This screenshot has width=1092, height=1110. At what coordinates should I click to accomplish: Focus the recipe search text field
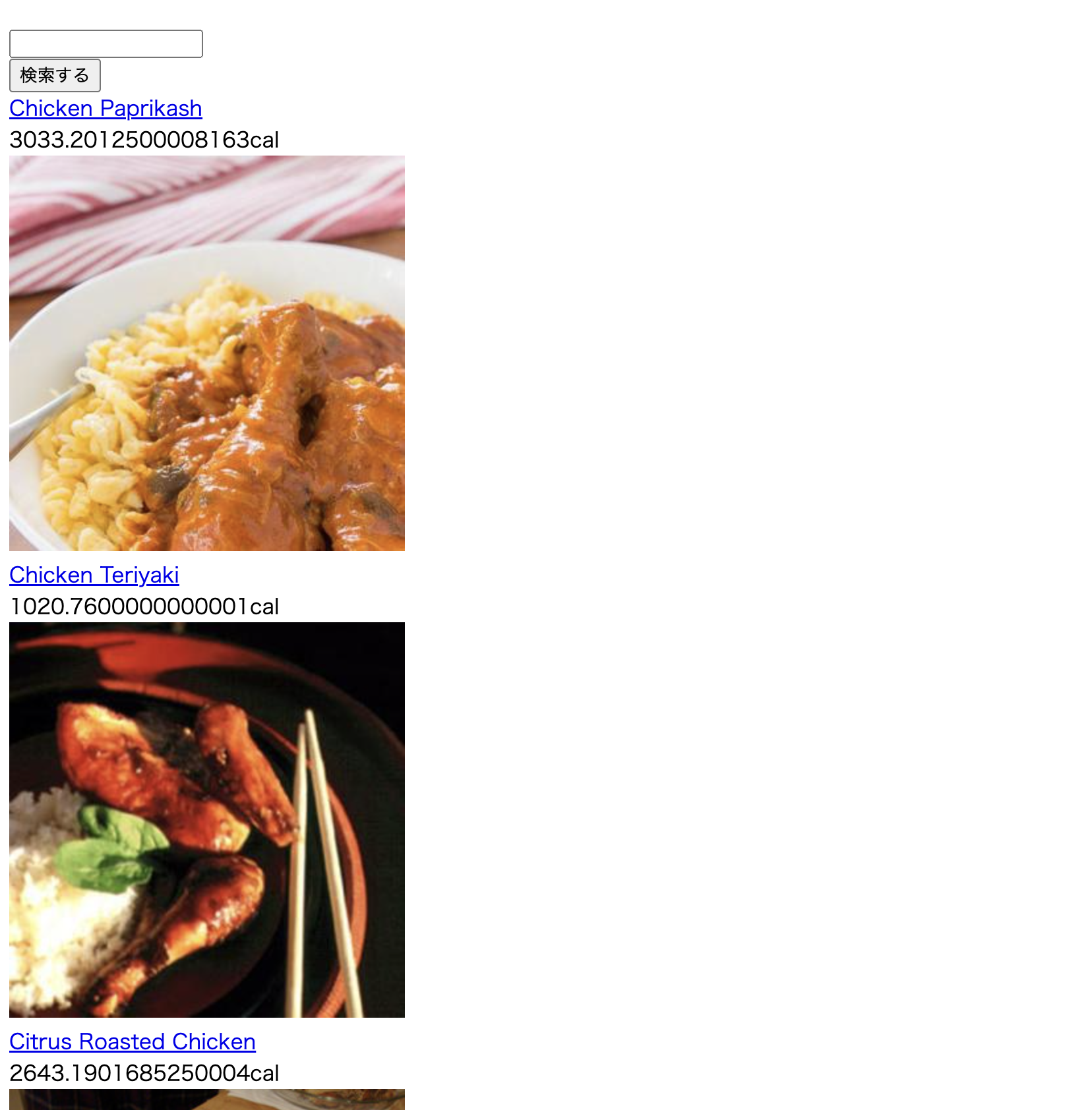(106, 44)
